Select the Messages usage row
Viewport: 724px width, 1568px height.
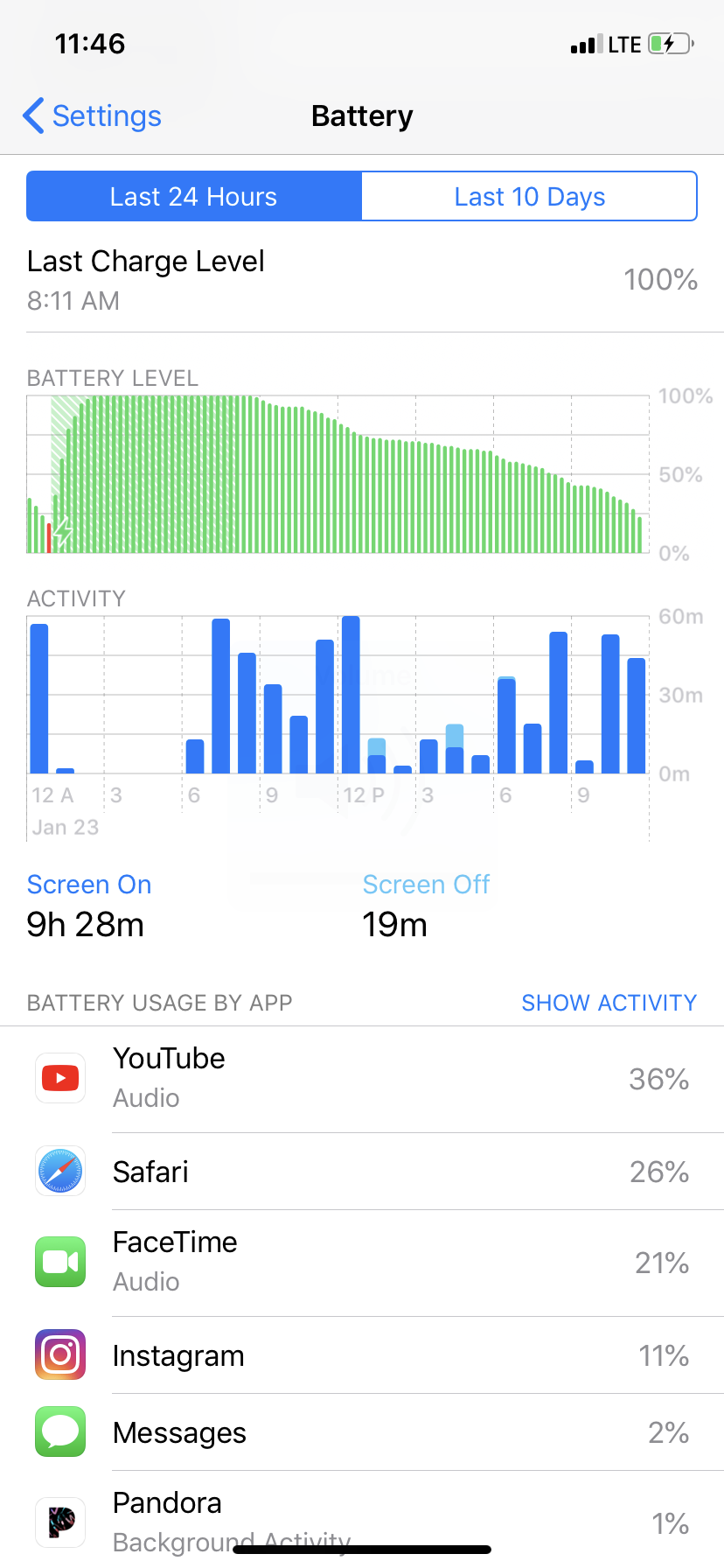pos(362,1432)
